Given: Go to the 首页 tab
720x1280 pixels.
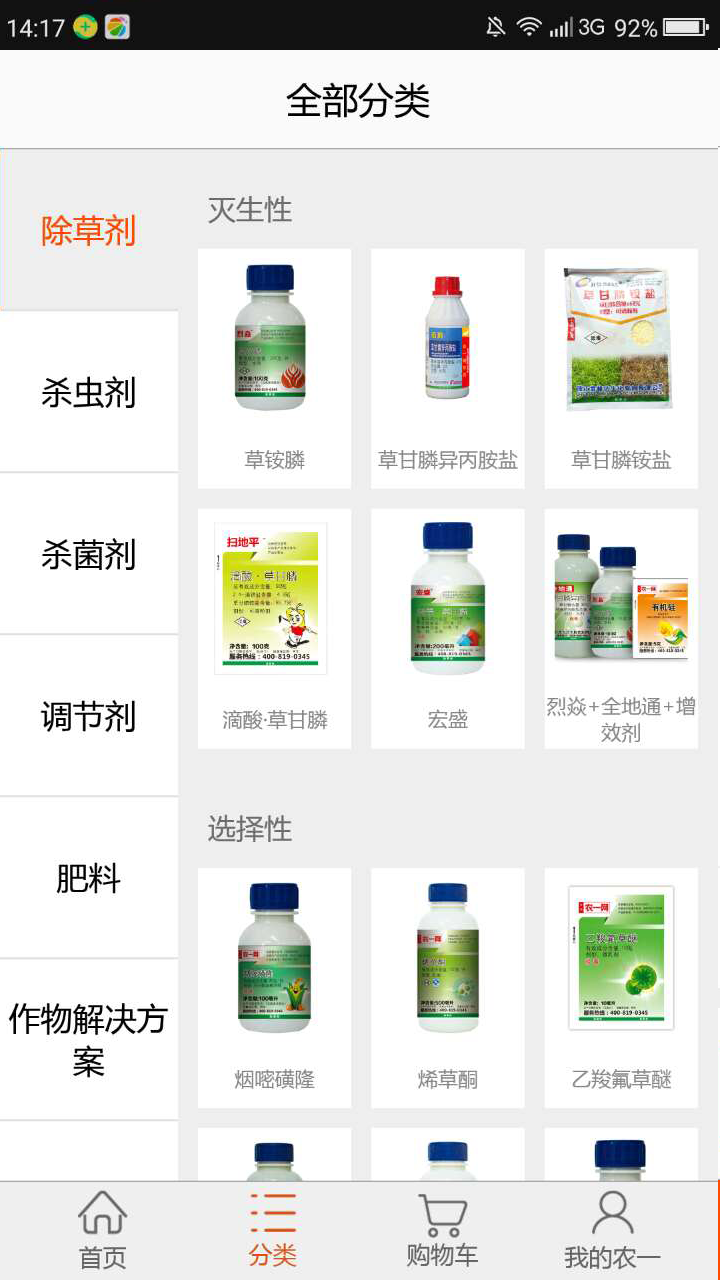Looking at the screenshot, I should (103, 1230).
